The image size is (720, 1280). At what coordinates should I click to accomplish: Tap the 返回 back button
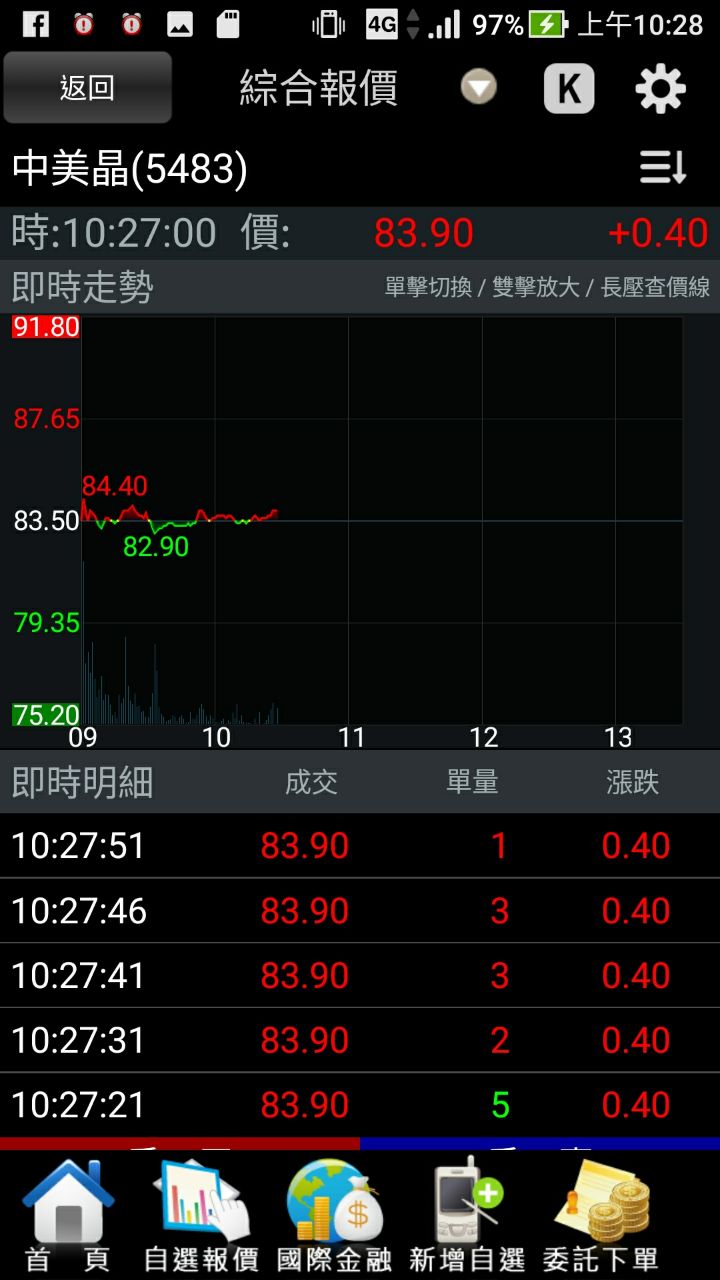87,88
